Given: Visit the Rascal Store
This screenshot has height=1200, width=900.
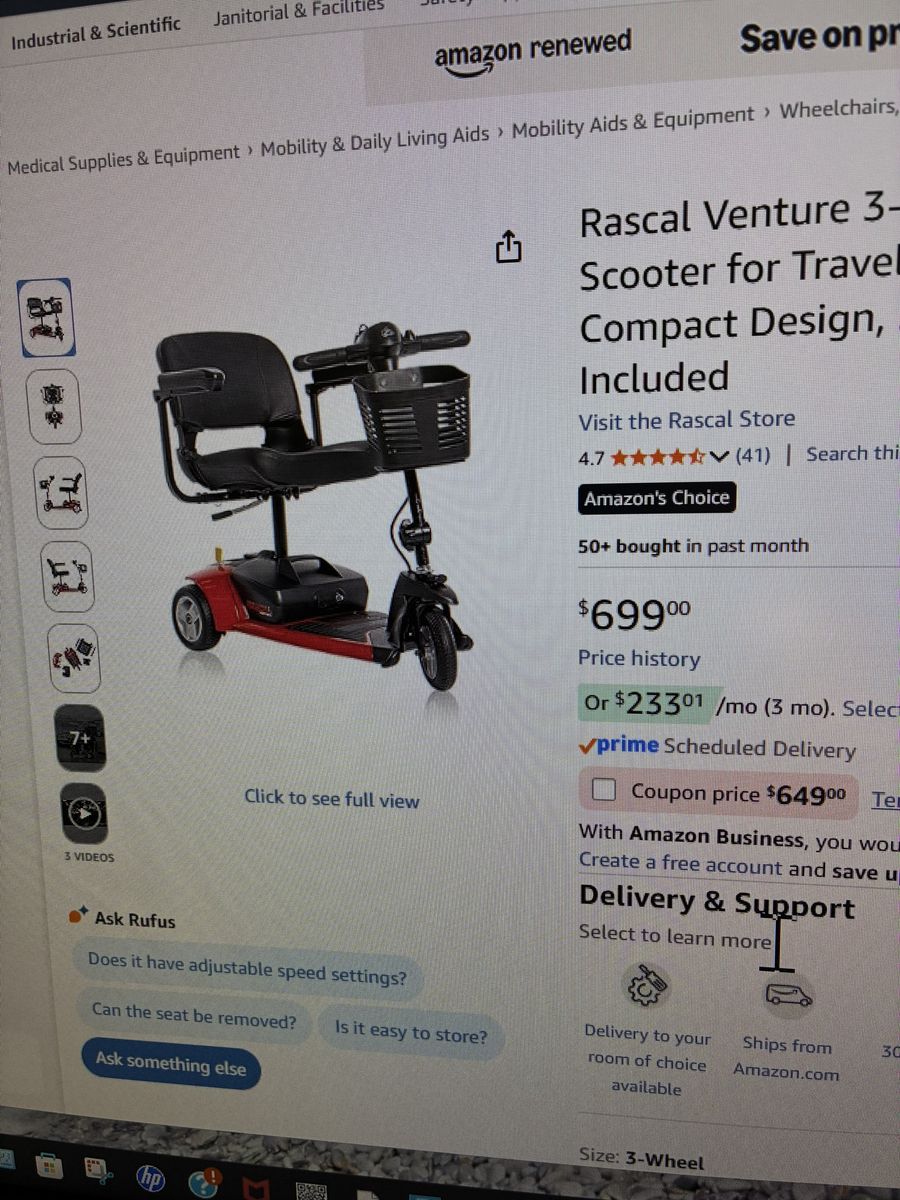Looking at the screenshot, I should point(686,420).
